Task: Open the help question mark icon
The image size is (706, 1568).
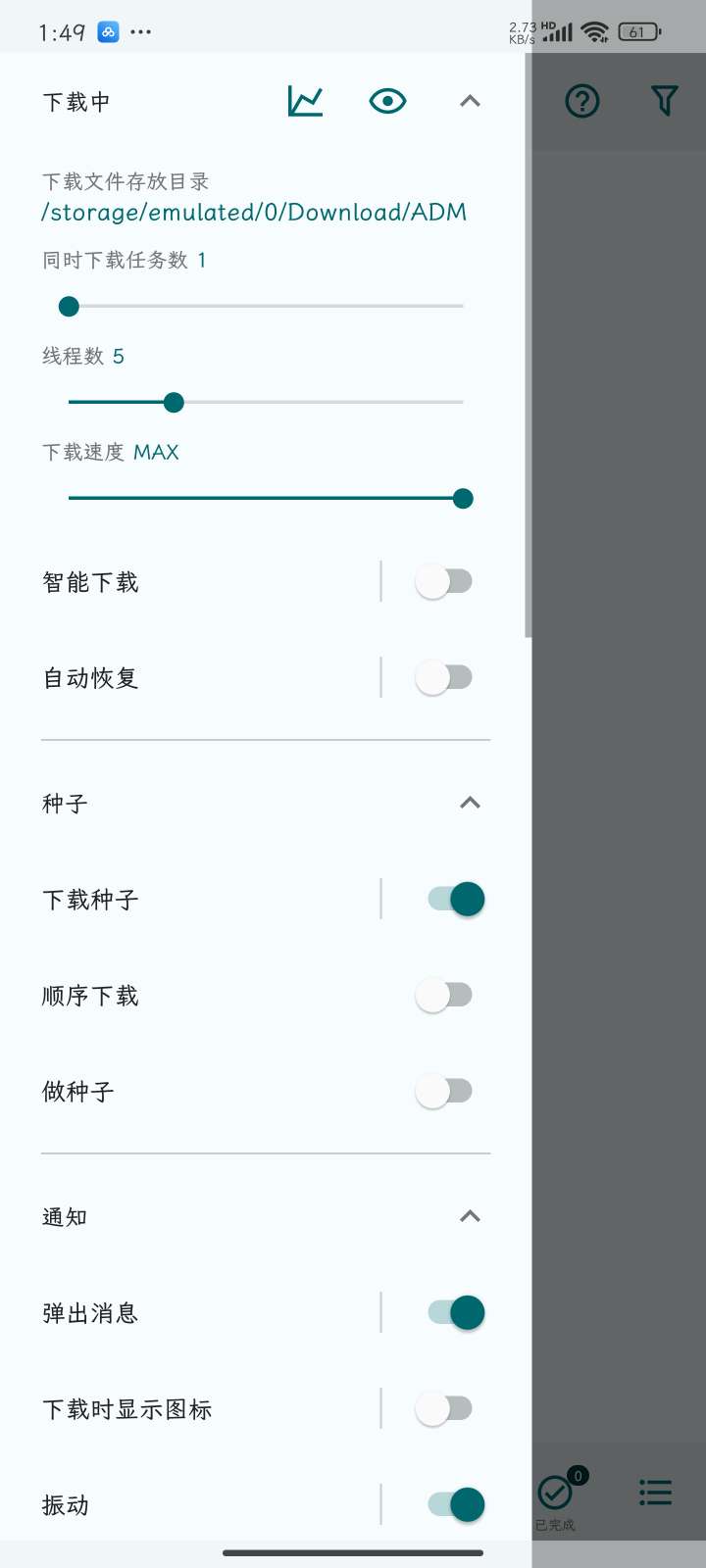Action: tap(582, 101)
